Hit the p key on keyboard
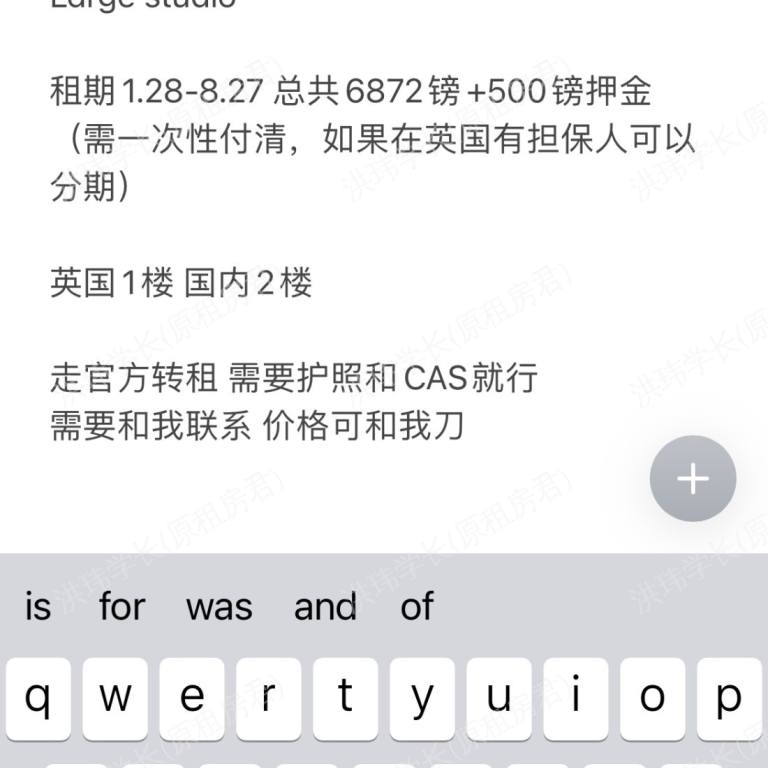Viewport: 768px width, 768px height. pos(729,698)
